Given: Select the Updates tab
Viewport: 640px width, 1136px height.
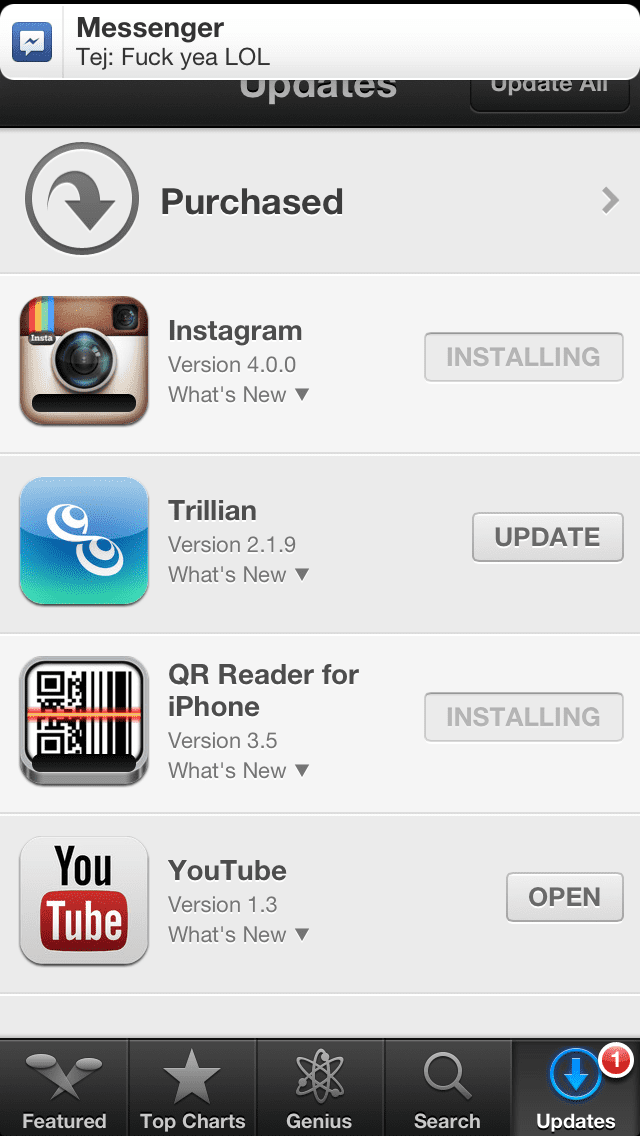Looking at the screenshot, I should point(575,1088).
